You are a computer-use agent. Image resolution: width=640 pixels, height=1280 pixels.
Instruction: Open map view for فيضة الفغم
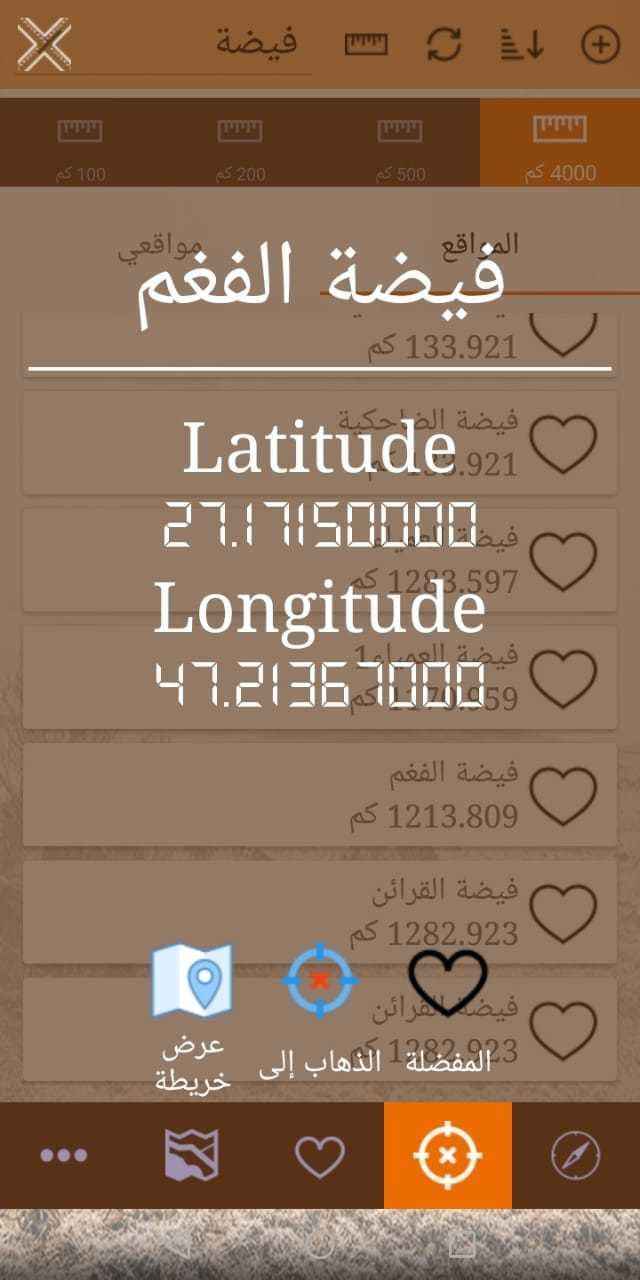(192, 982)
